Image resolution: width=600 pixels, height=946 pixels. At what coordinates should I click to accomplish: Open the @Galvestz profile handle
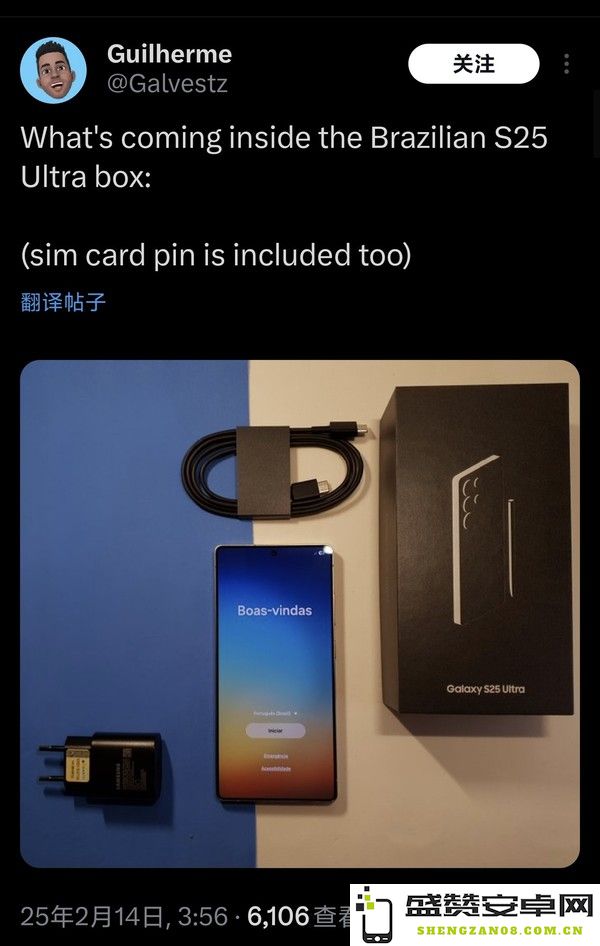point(167,84)
